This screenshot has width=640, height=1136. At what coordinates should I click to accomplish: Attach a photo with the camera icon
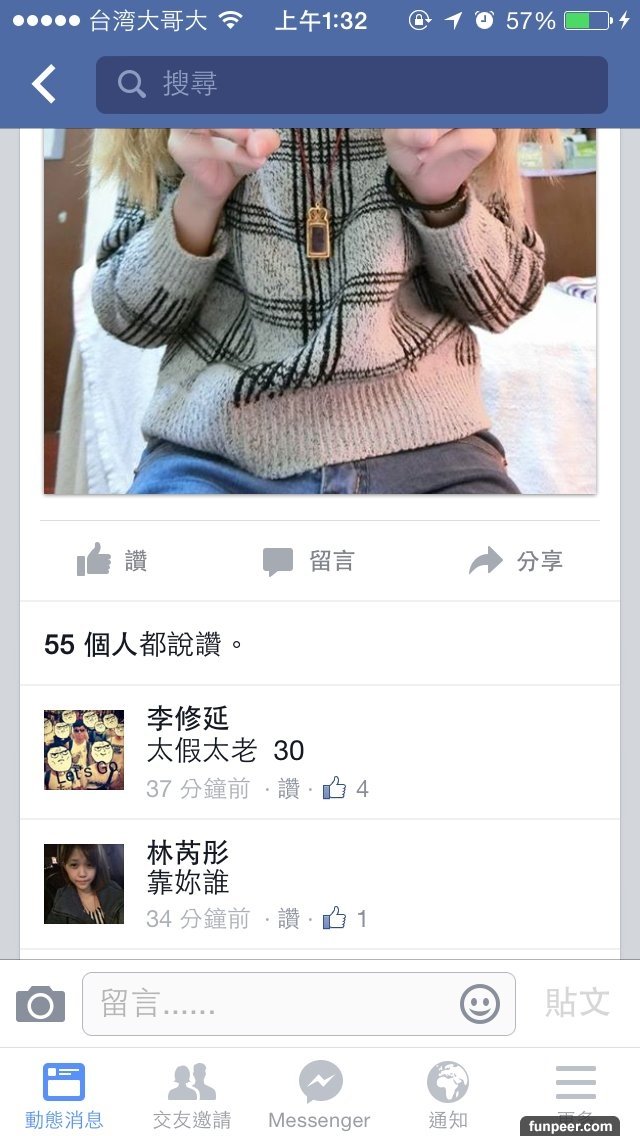coord(40,1004)
